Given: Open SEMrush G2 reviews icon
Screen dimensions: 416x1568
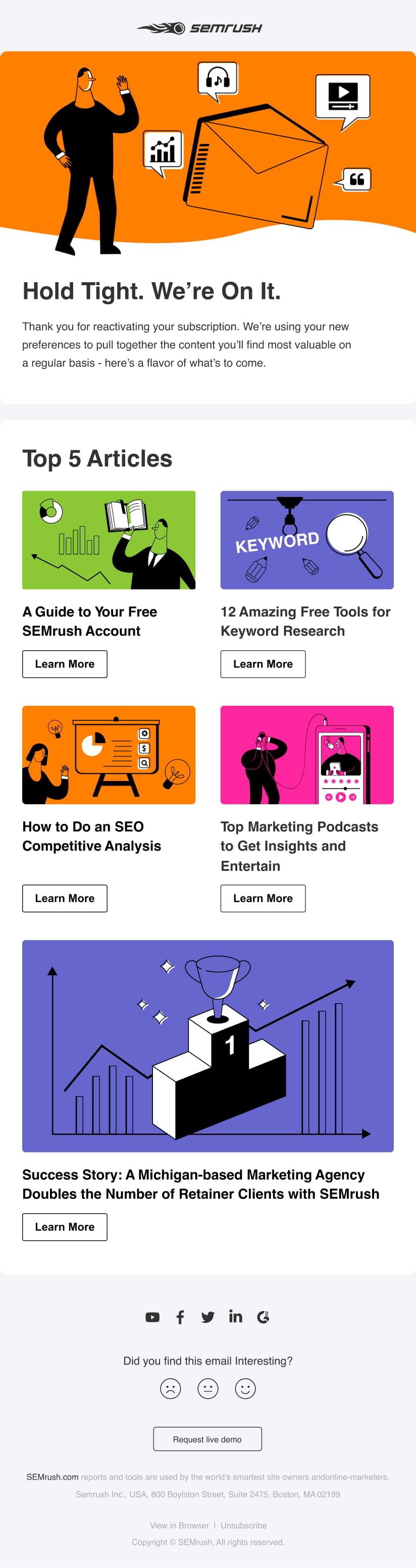Looking at the screenshot, I should [x=263, y=1317].
